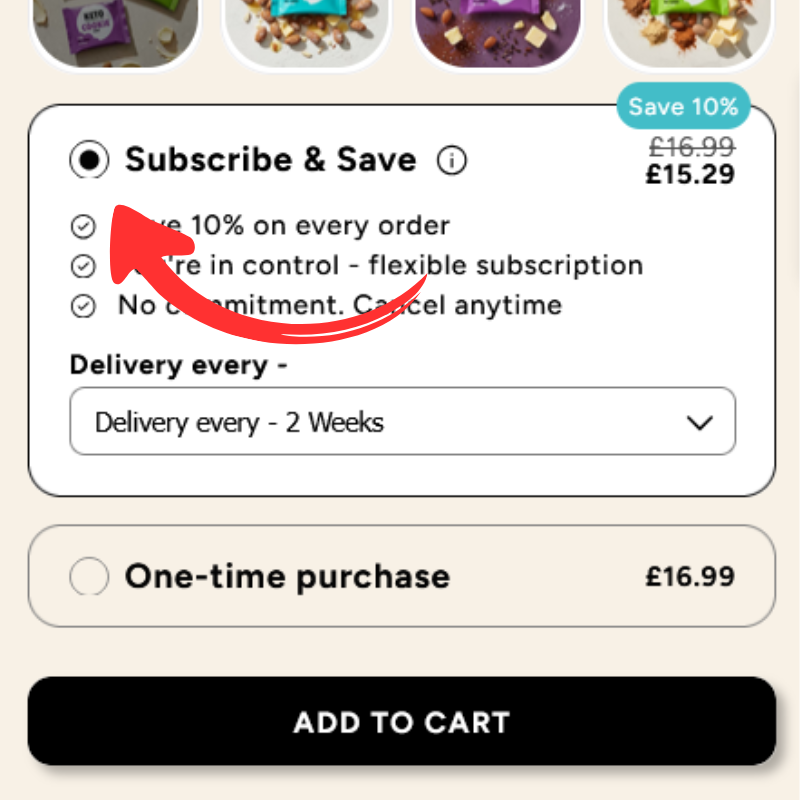Viewport: 800px width, 800px height.
Task: View the green package product thumbnail
Action: coord(690,30)
